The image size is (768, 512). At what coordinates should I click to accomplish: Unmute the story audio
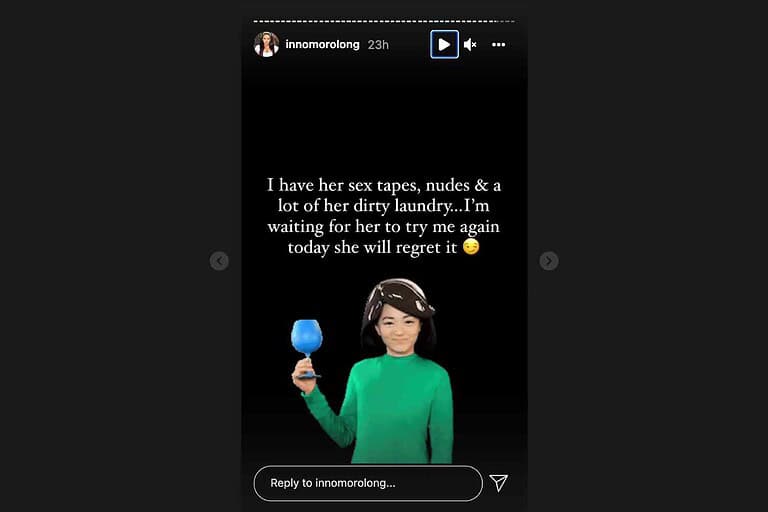[x=470, y=45]
